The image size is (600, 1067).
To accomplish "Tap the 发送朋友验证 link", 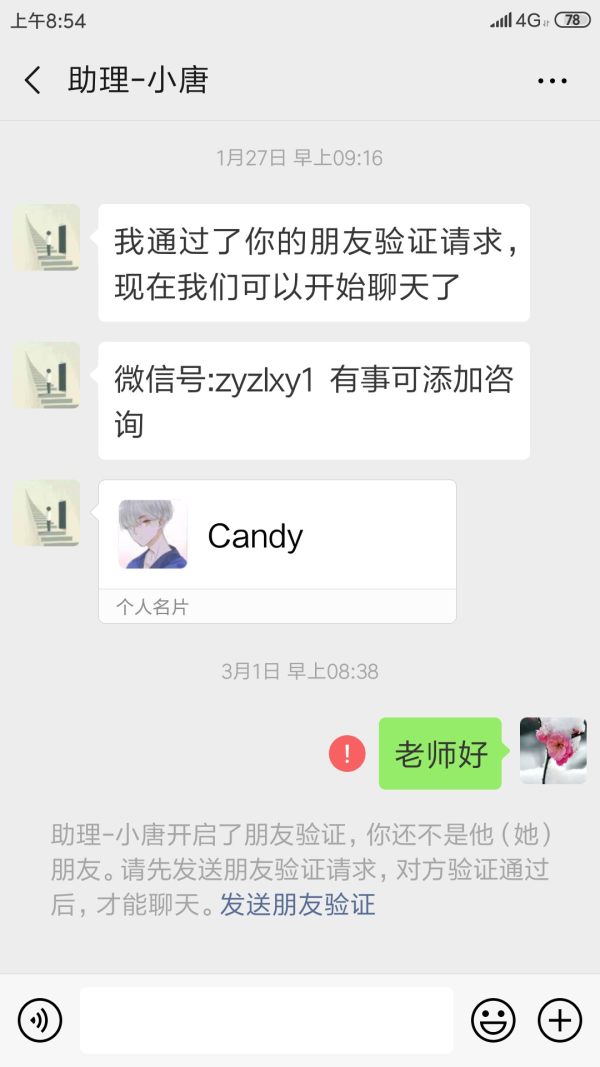I will click(x=298, y=905).
